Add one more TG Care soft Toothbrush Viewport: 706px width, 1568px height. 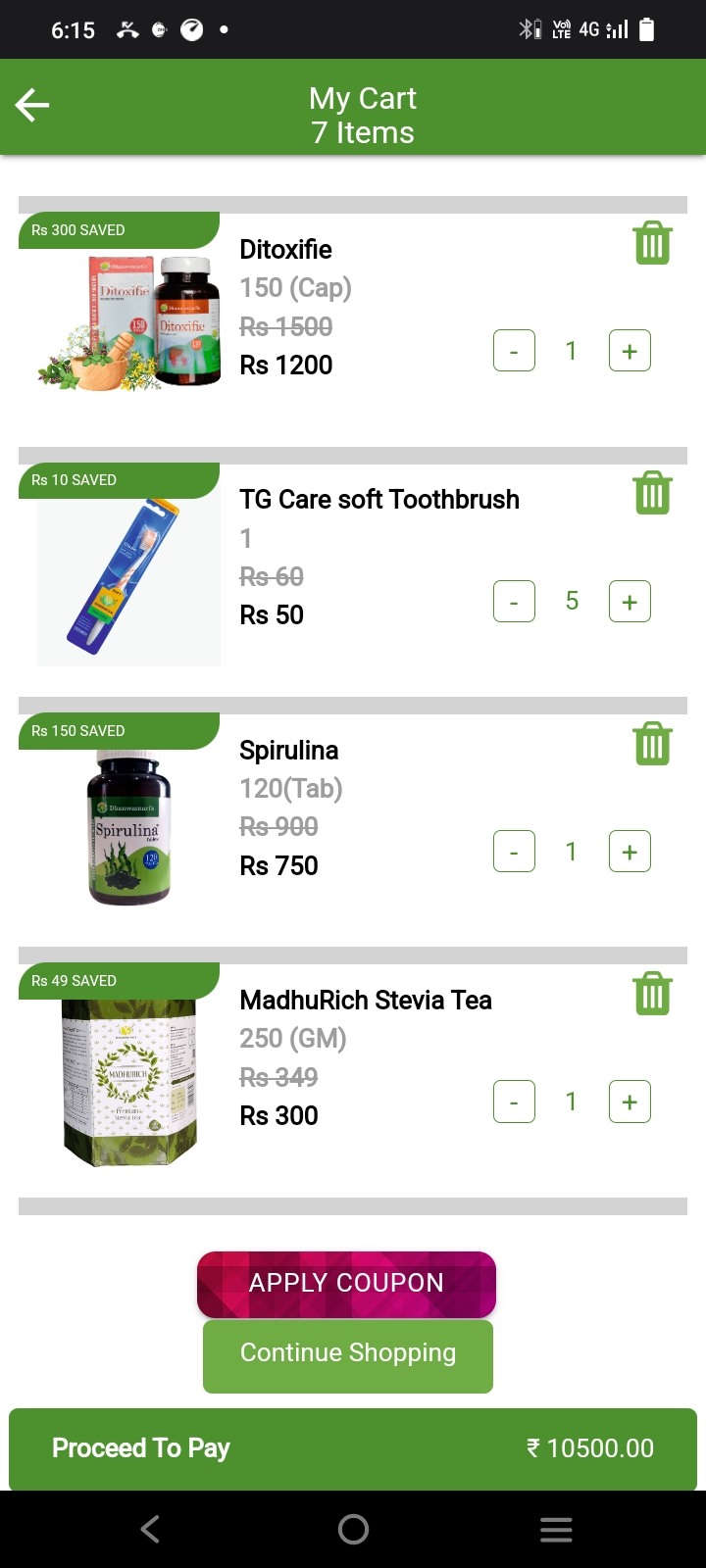[x=630, y=602]
